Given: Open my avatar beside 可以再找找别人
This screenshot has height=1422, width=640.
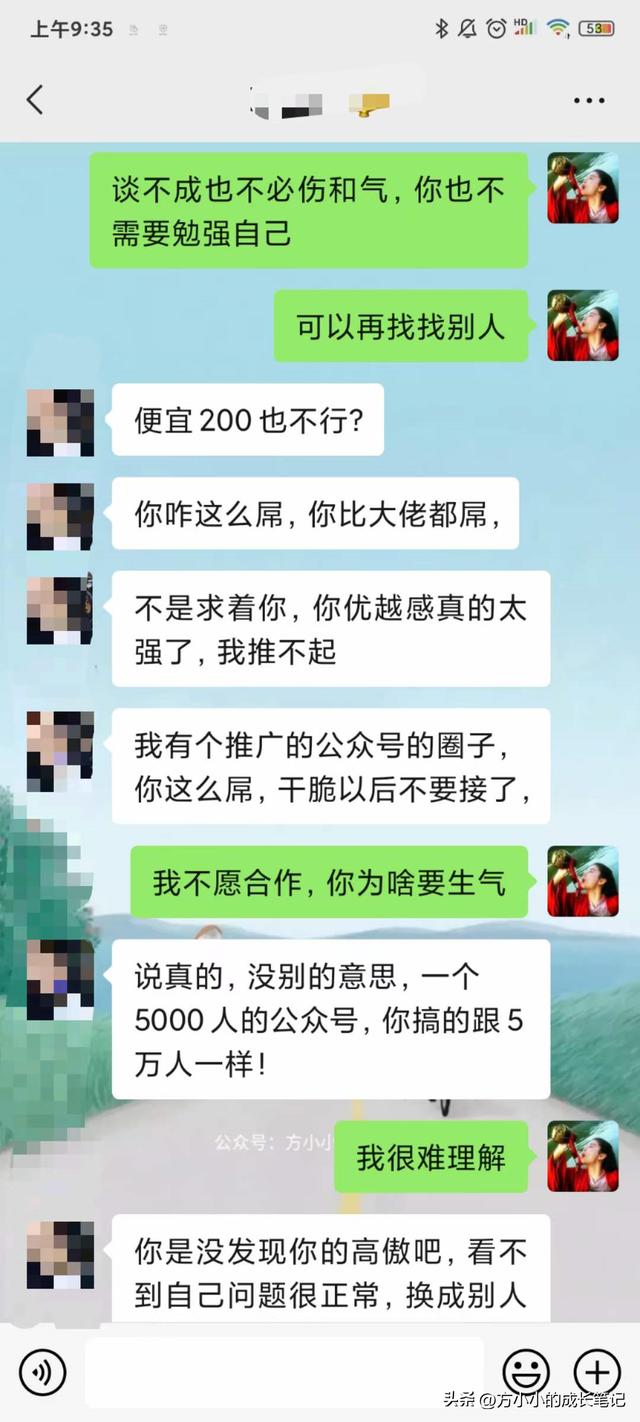Looking at the screenshot, I should [583, 326].
